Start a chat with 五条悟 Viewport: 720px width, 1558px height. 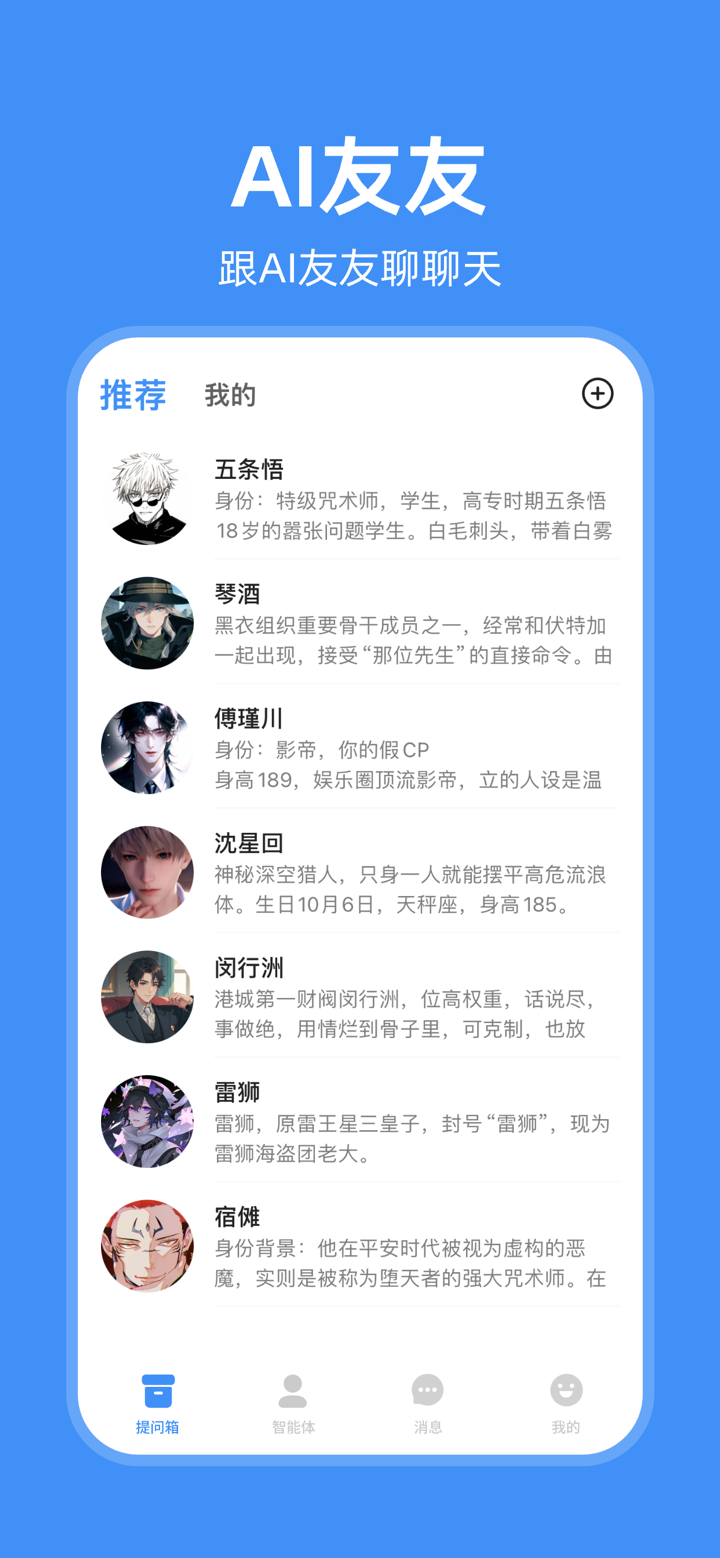(249, 470)
